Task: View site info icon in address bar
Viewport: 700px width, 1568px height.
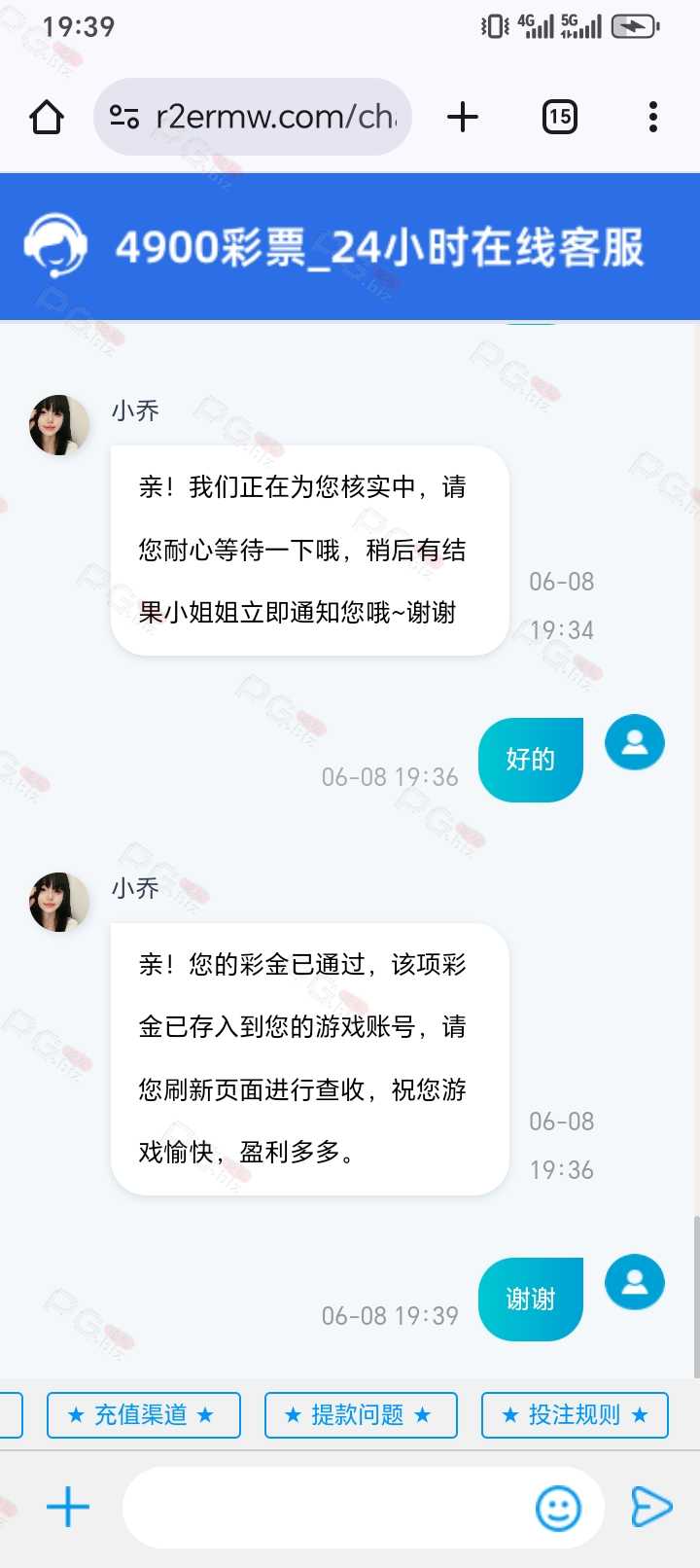Action: pos(123,117)
